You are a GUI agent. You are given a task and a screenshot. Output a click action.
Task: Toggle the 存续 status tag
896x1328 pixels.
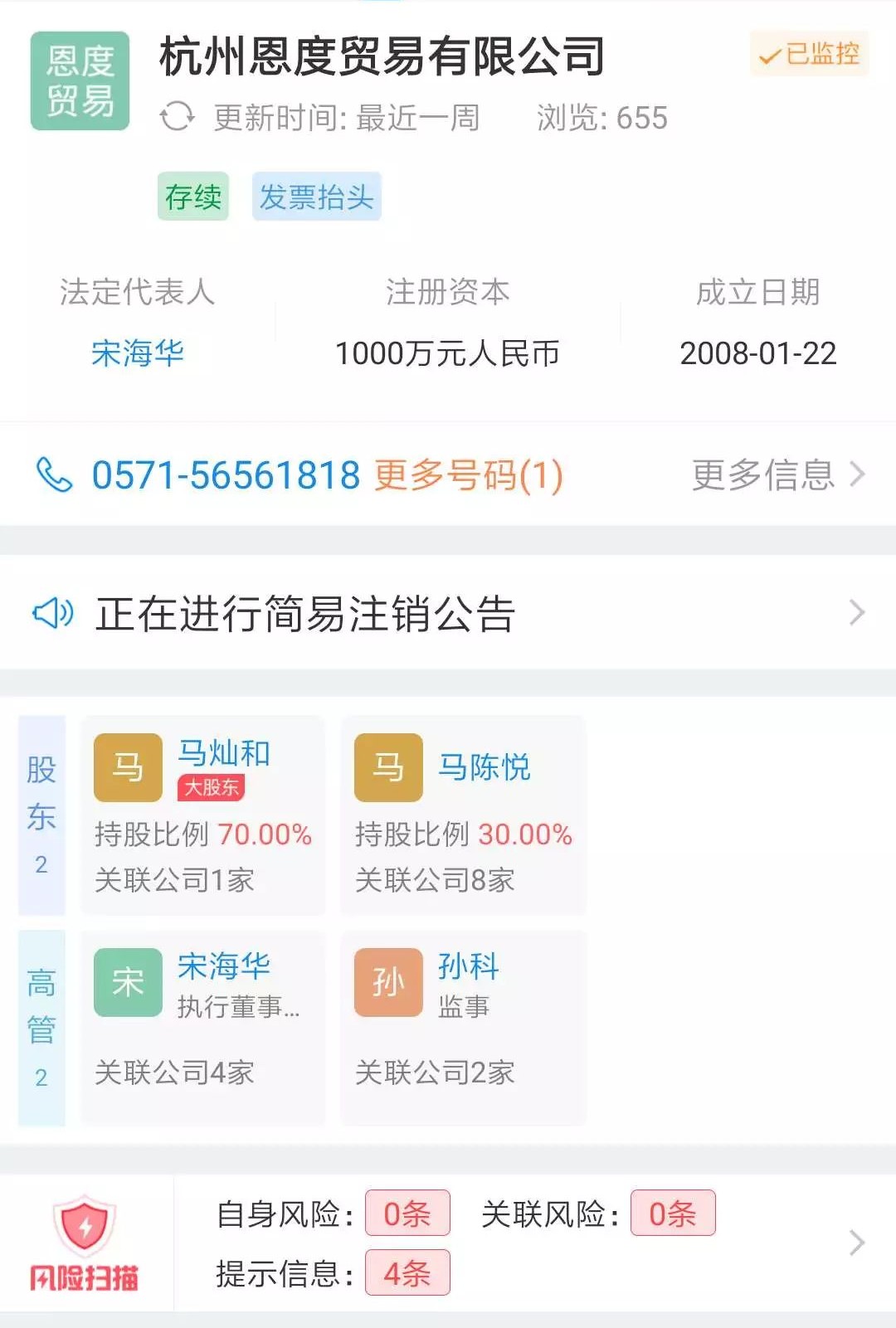(192, 197)
